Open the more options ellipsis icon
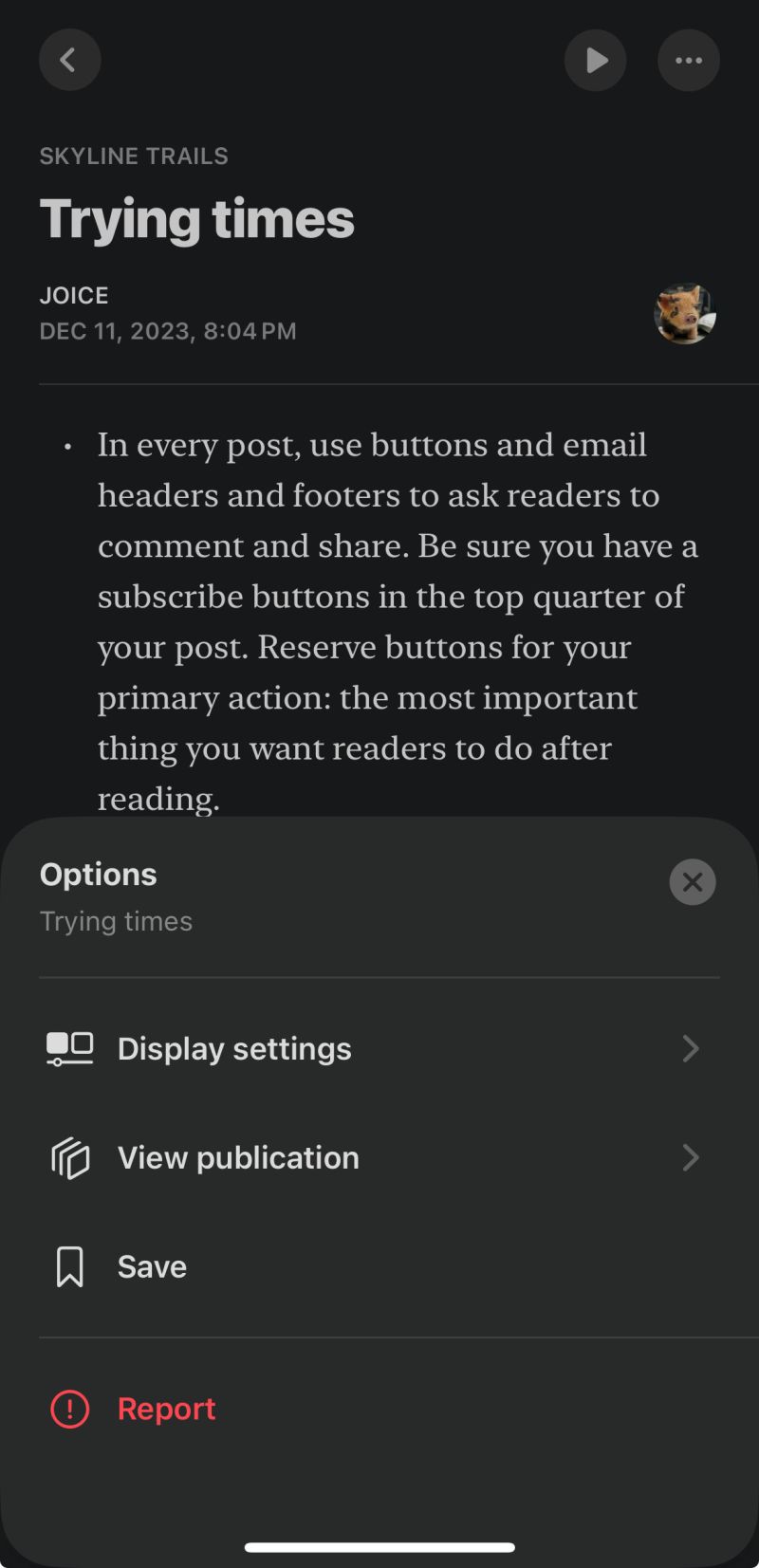 point(689,60)
